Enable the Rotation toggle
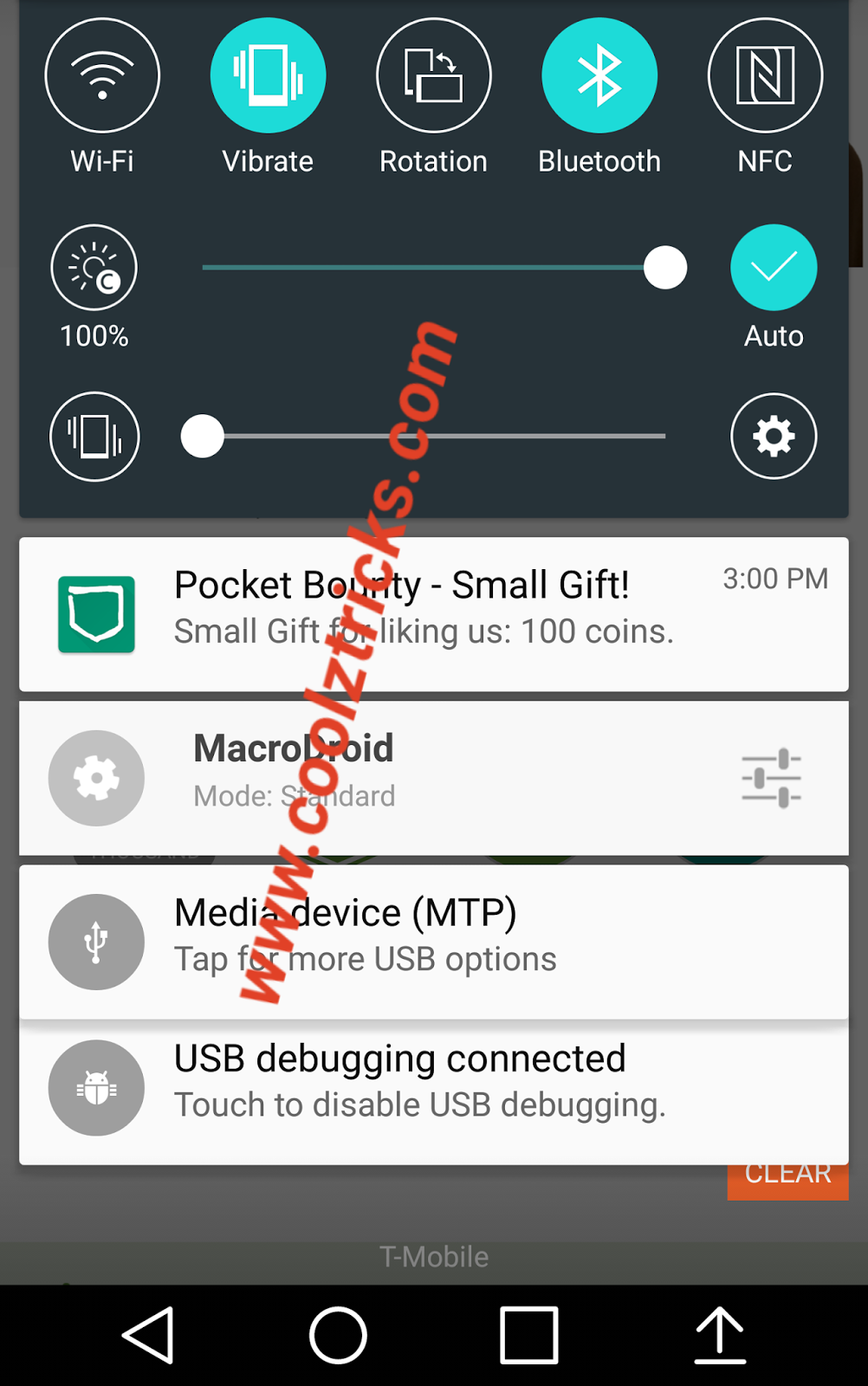 [433, 76]
